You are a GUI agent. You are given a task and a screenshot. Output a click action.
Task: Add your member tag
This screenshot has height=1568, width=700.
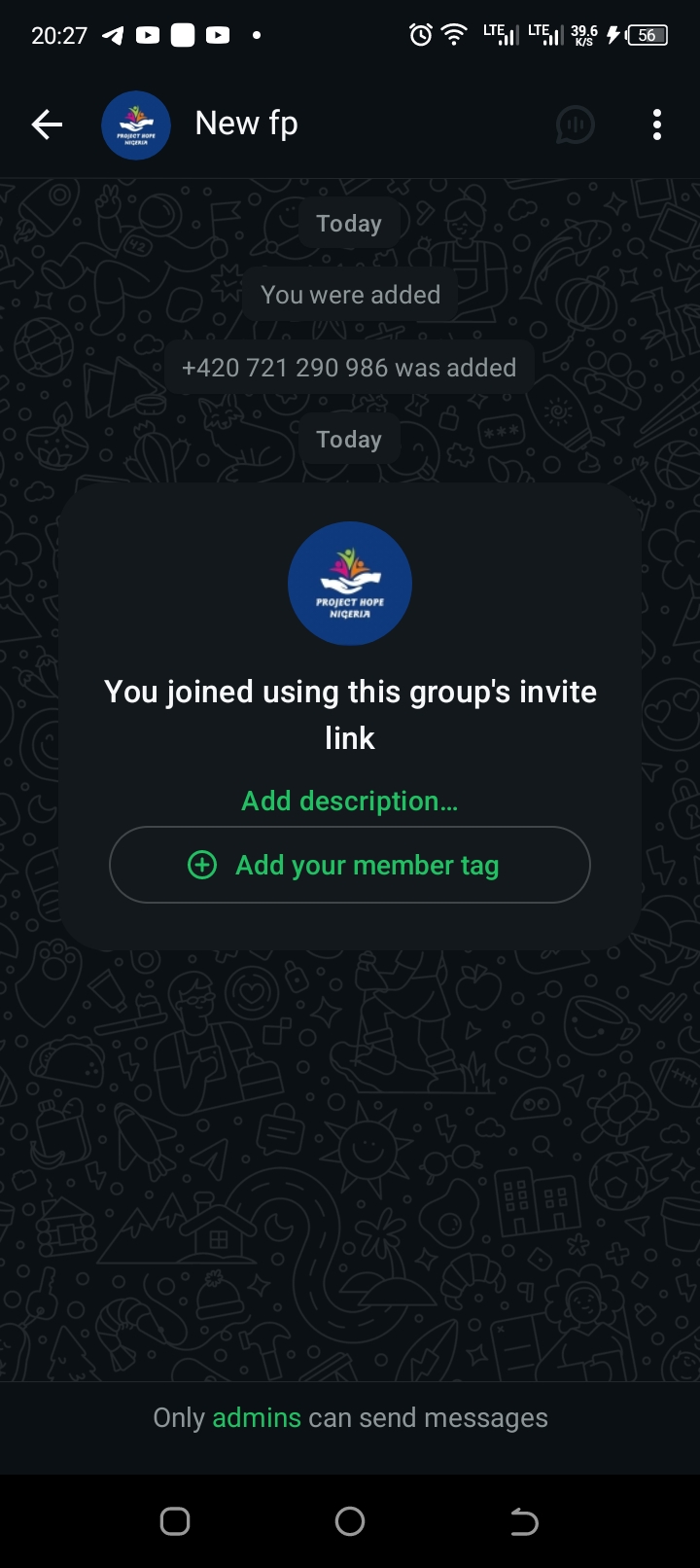click(x=349, y=865)
